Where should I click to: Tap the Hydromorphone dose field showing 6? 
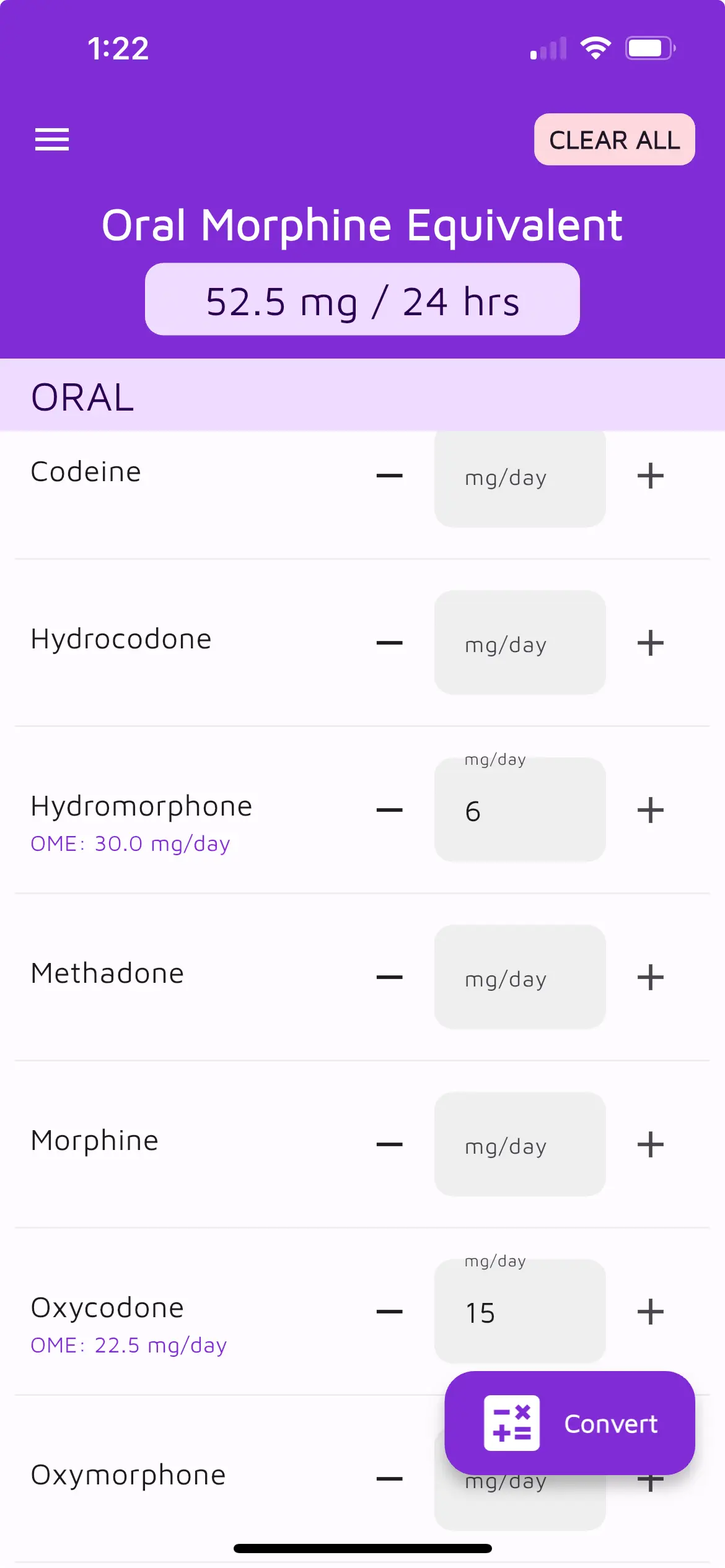tap(520, 812)
